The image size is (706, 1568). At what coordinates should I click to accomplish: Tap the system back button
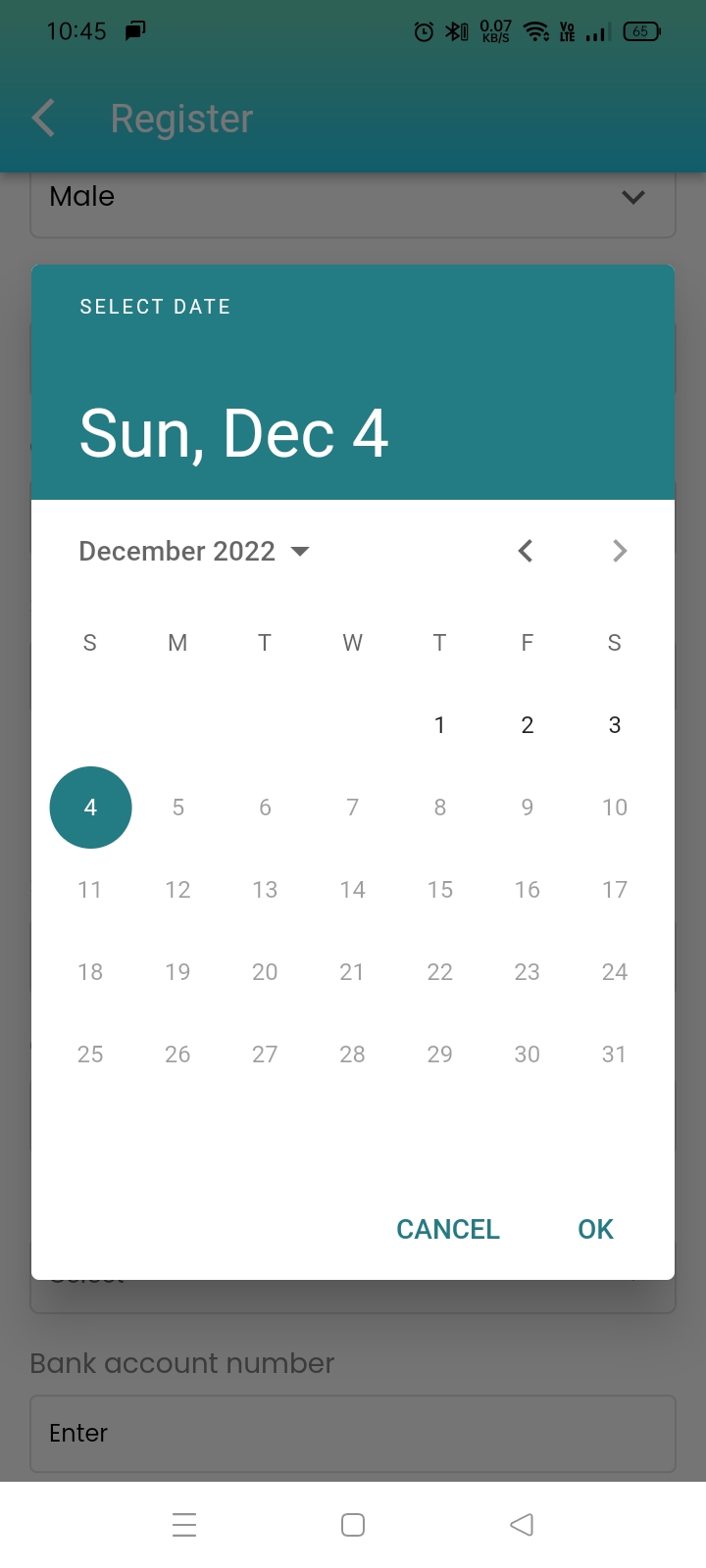522,1525
